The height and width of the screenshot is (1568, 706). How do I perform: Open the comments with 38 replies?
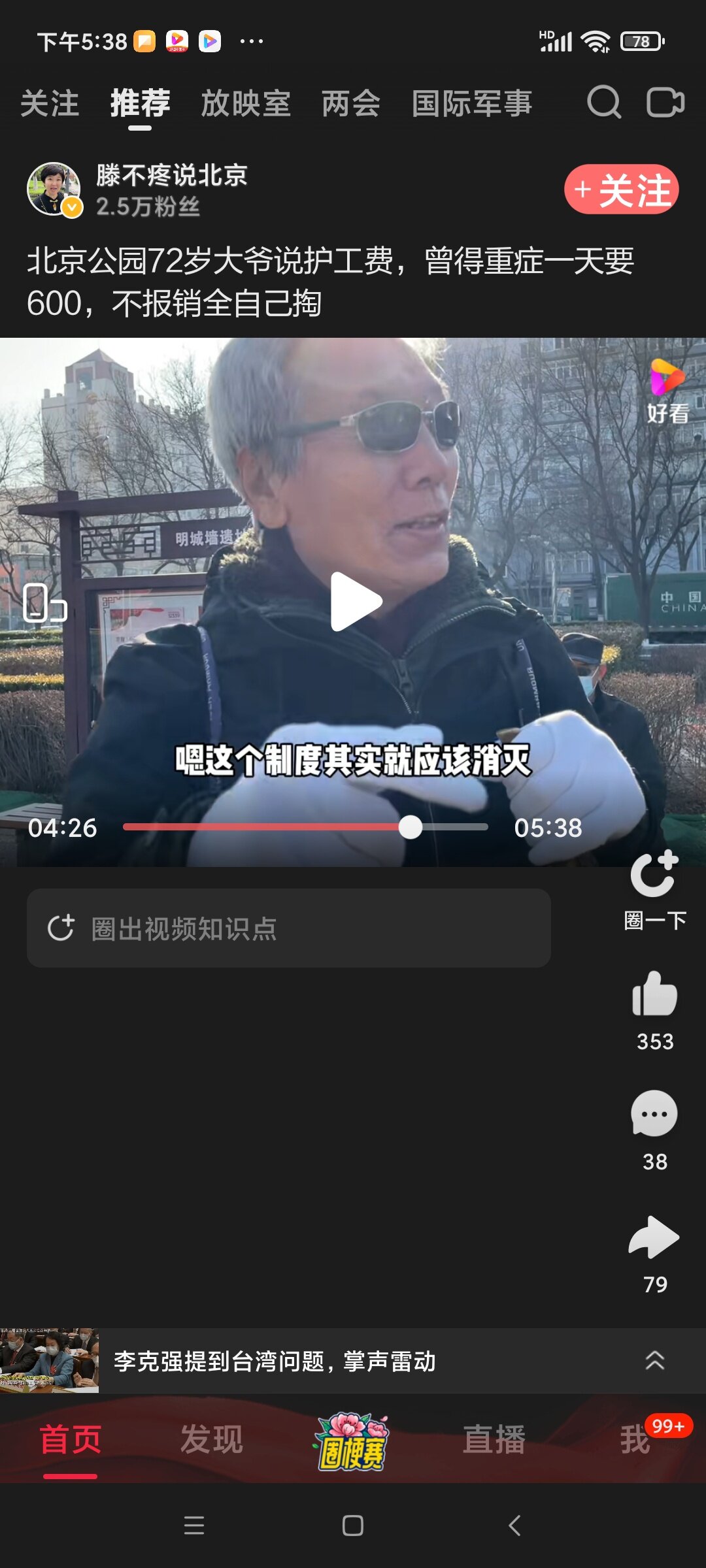coord(654,1115)
